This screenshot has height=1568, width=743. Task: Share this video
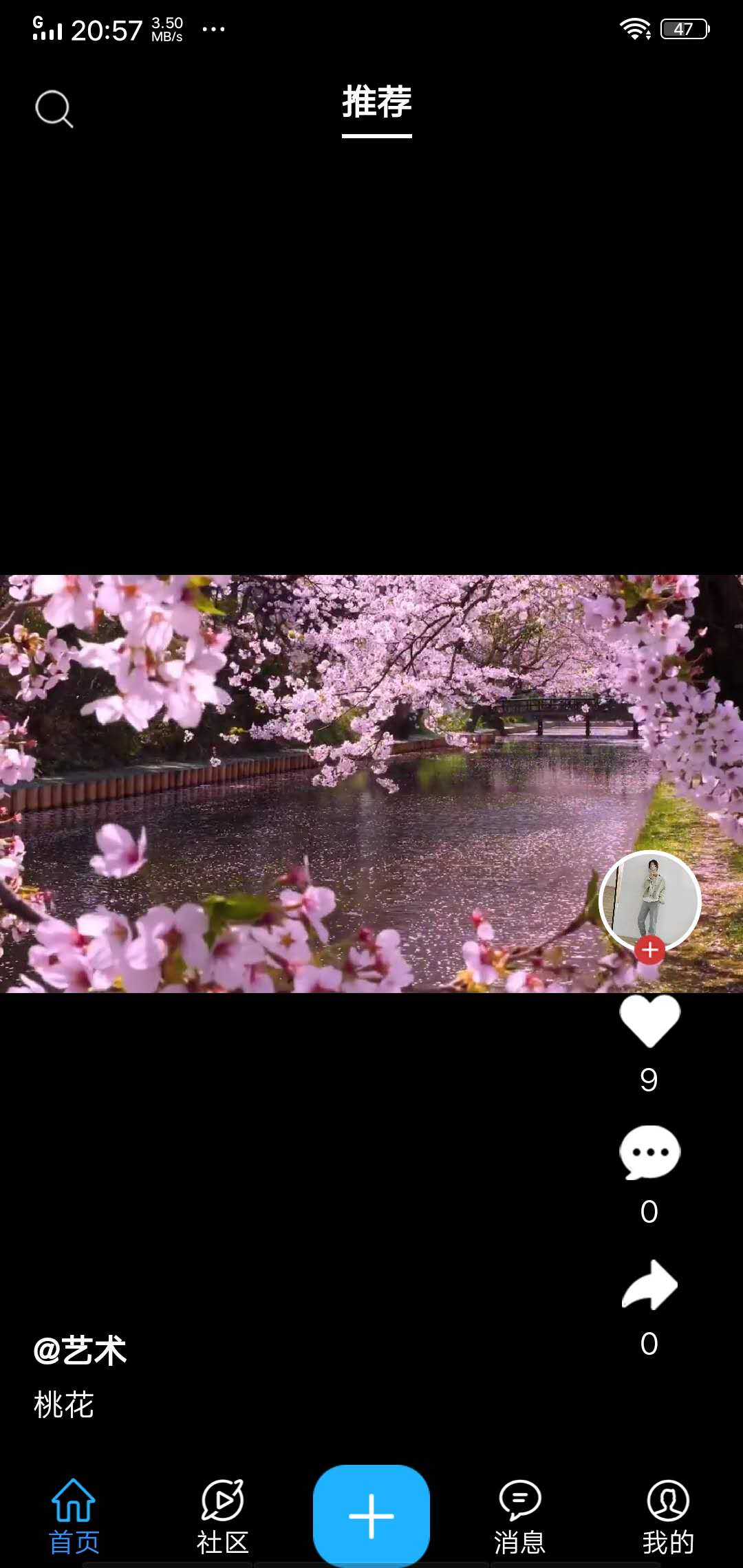pyautogui.click(x=649, y=1285)
